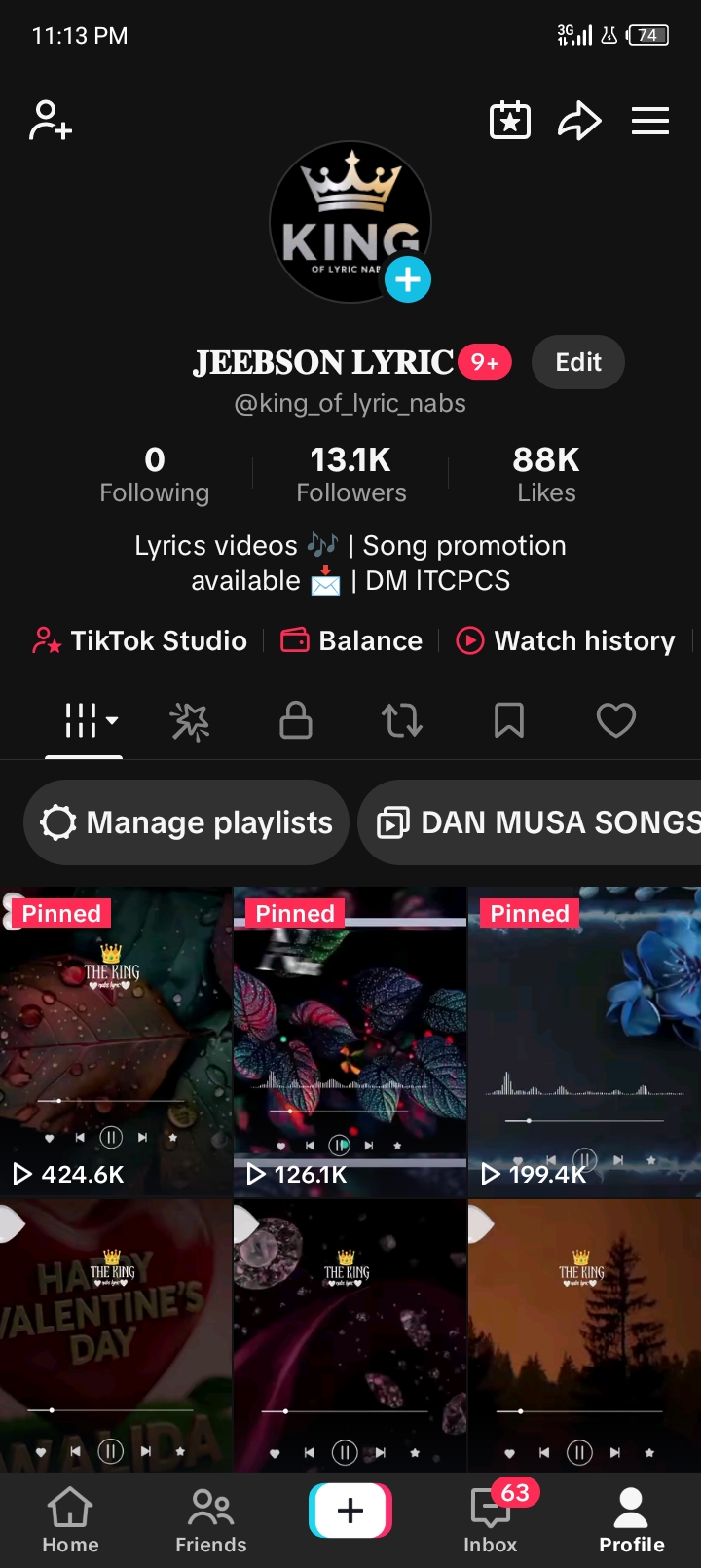Switch to the saved bookmarks tab
Screen dimensions: 701x1568
click(509, 721)
